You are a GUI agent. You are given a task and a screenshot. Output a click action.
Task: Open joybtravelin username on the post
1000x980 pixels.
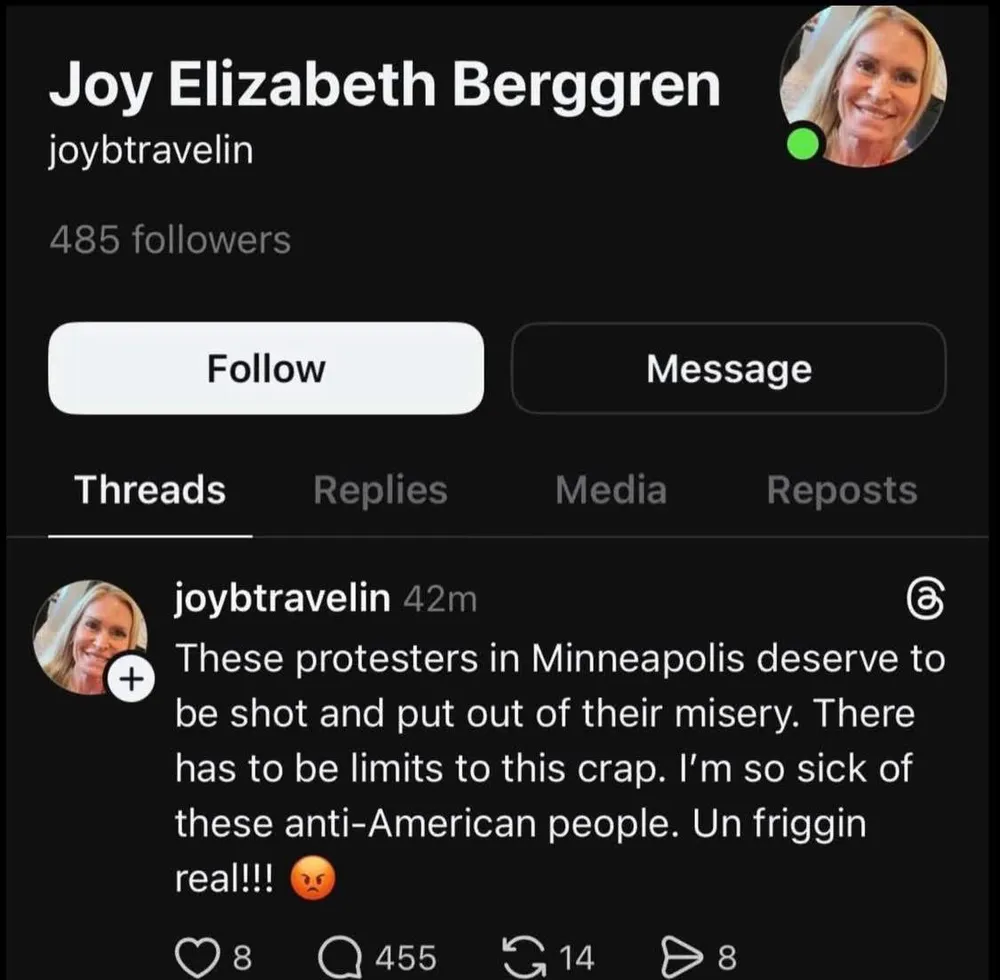click(x=282, y=598)
